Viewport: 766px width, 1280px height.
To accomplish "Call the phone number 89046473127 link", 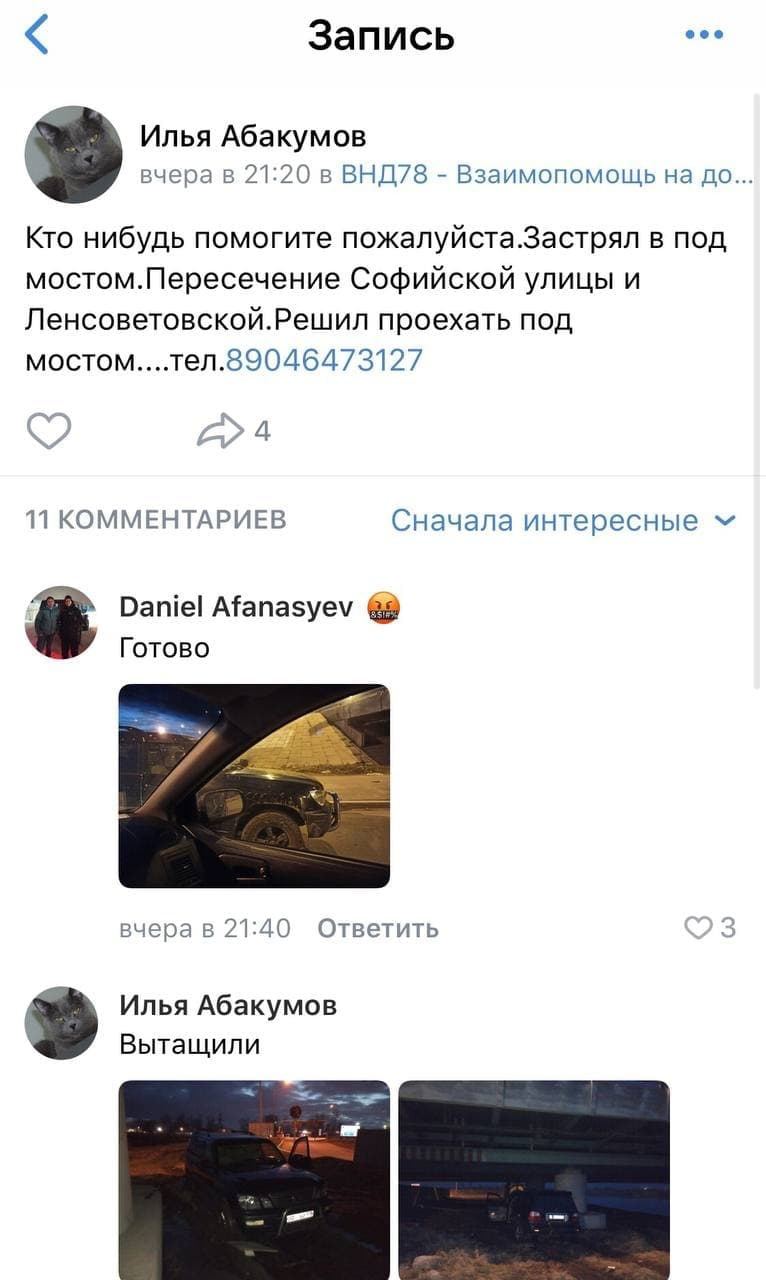I will (x=325, y=360).
